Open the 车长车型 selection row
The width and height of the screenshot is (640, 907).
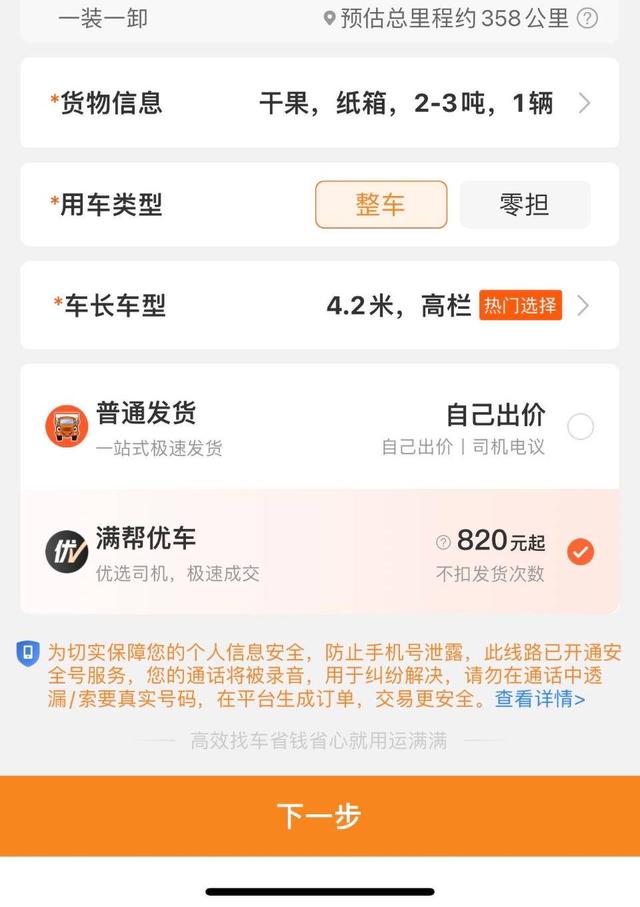tap(320, 306)
